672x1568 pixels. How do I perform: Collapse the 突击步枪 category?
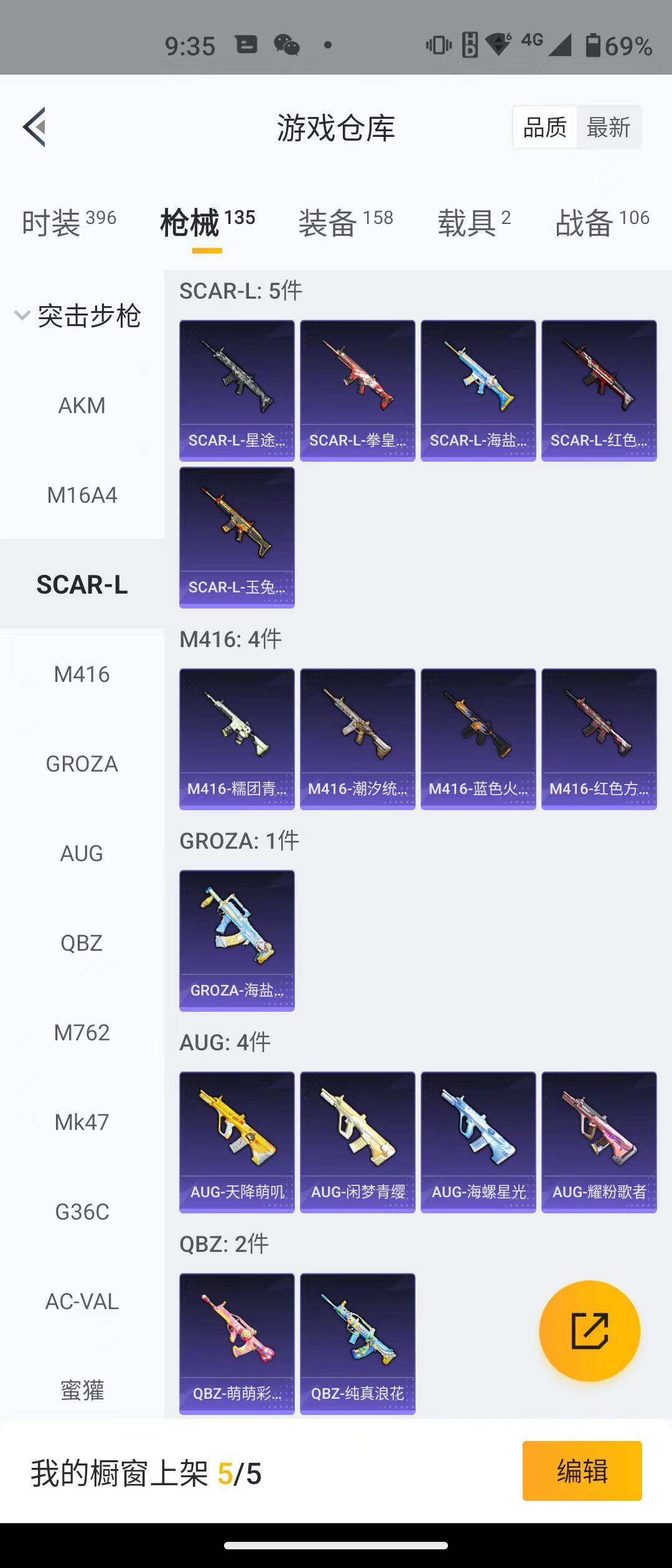click(x=78, y=316)
